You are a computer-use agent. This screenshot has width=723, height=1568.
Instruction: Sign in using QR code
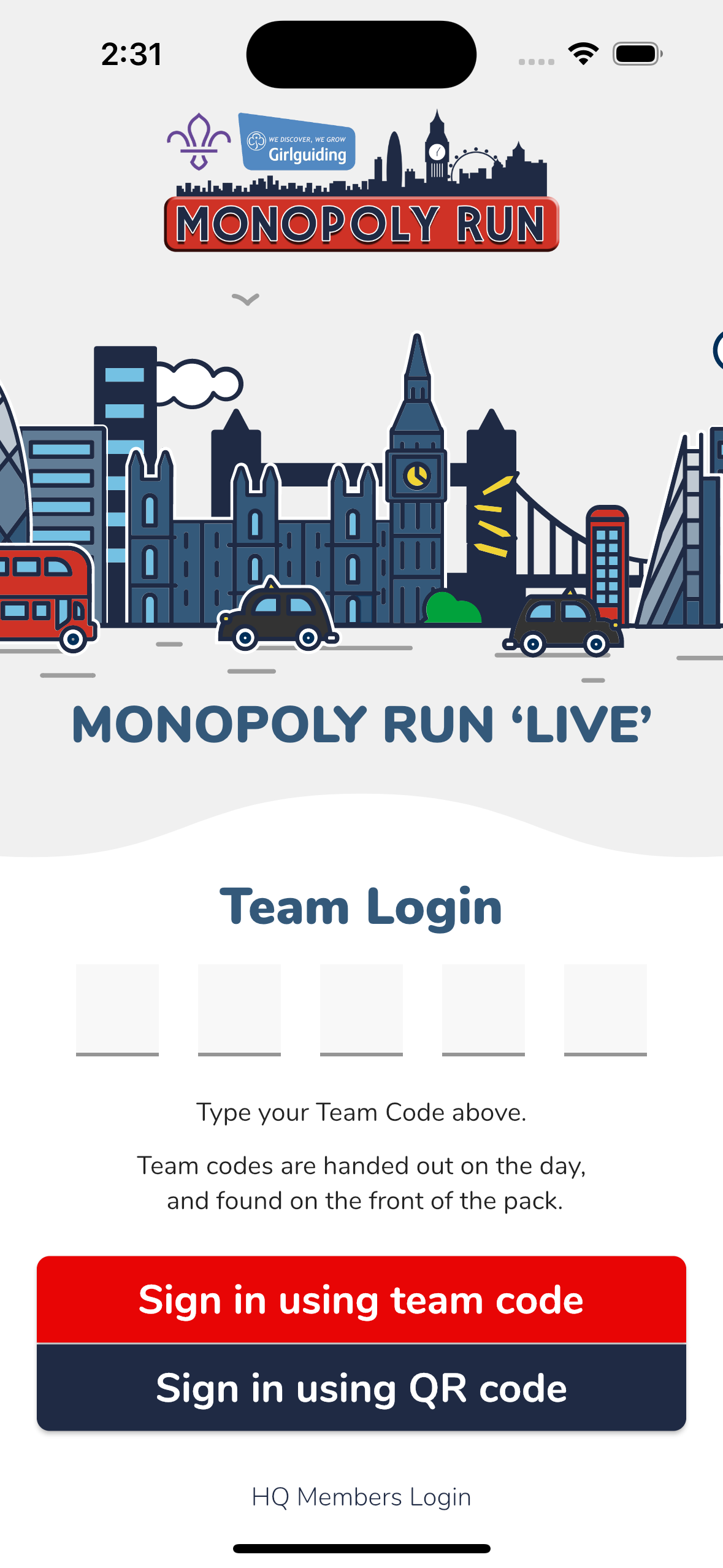(361, 1388)
